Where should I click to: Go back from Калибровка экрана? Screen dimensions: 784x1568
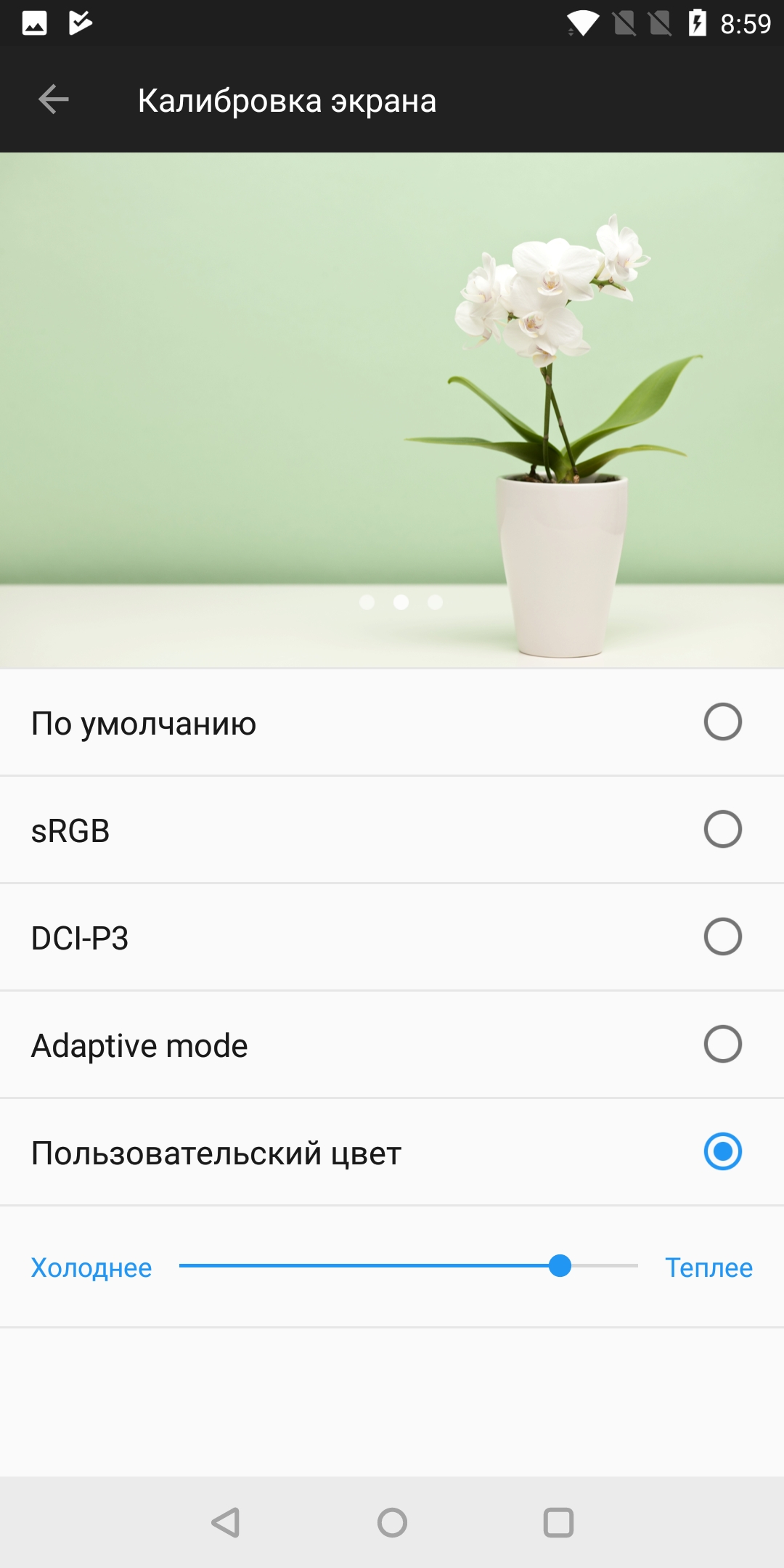(53, 99)
